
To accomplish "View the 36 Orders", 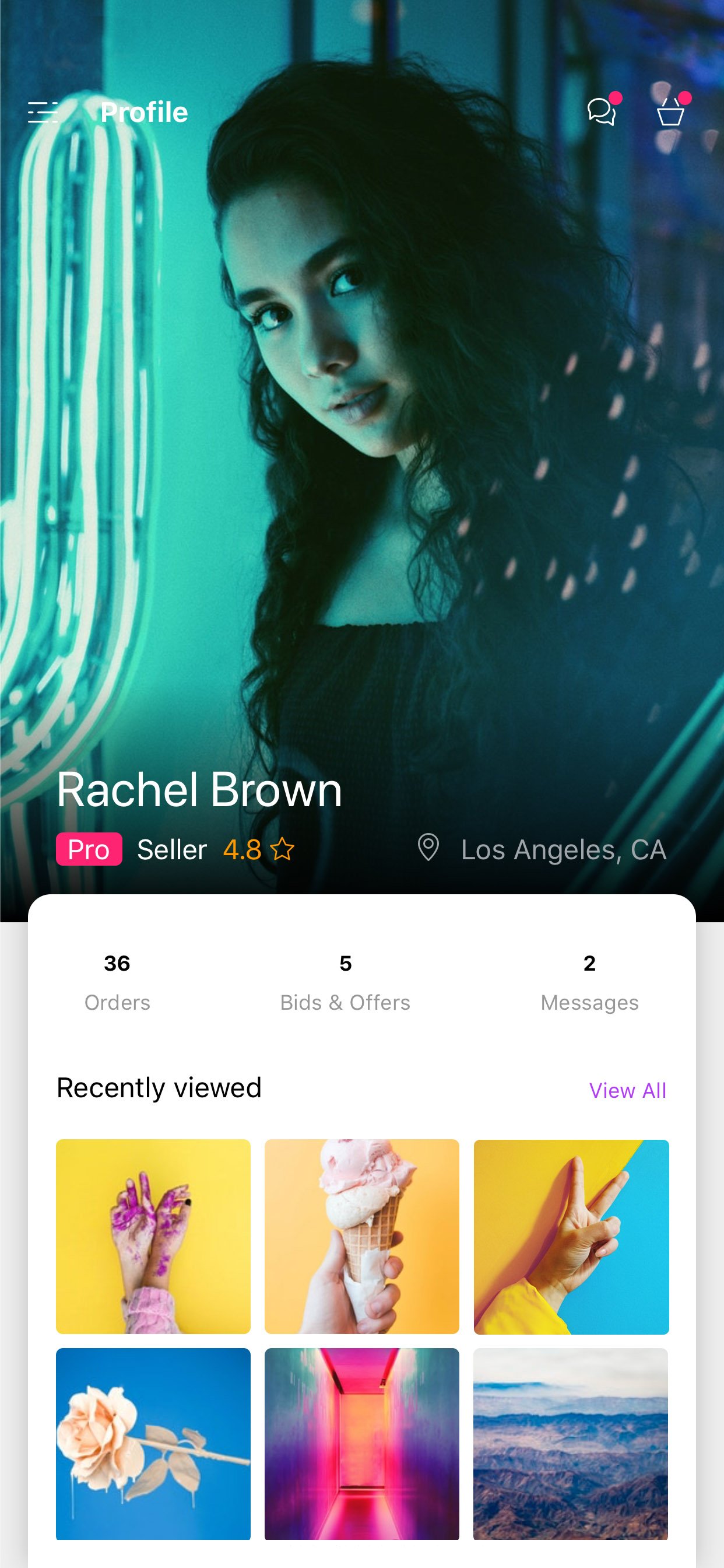I will pyautogui.click(x=117, y=982).
